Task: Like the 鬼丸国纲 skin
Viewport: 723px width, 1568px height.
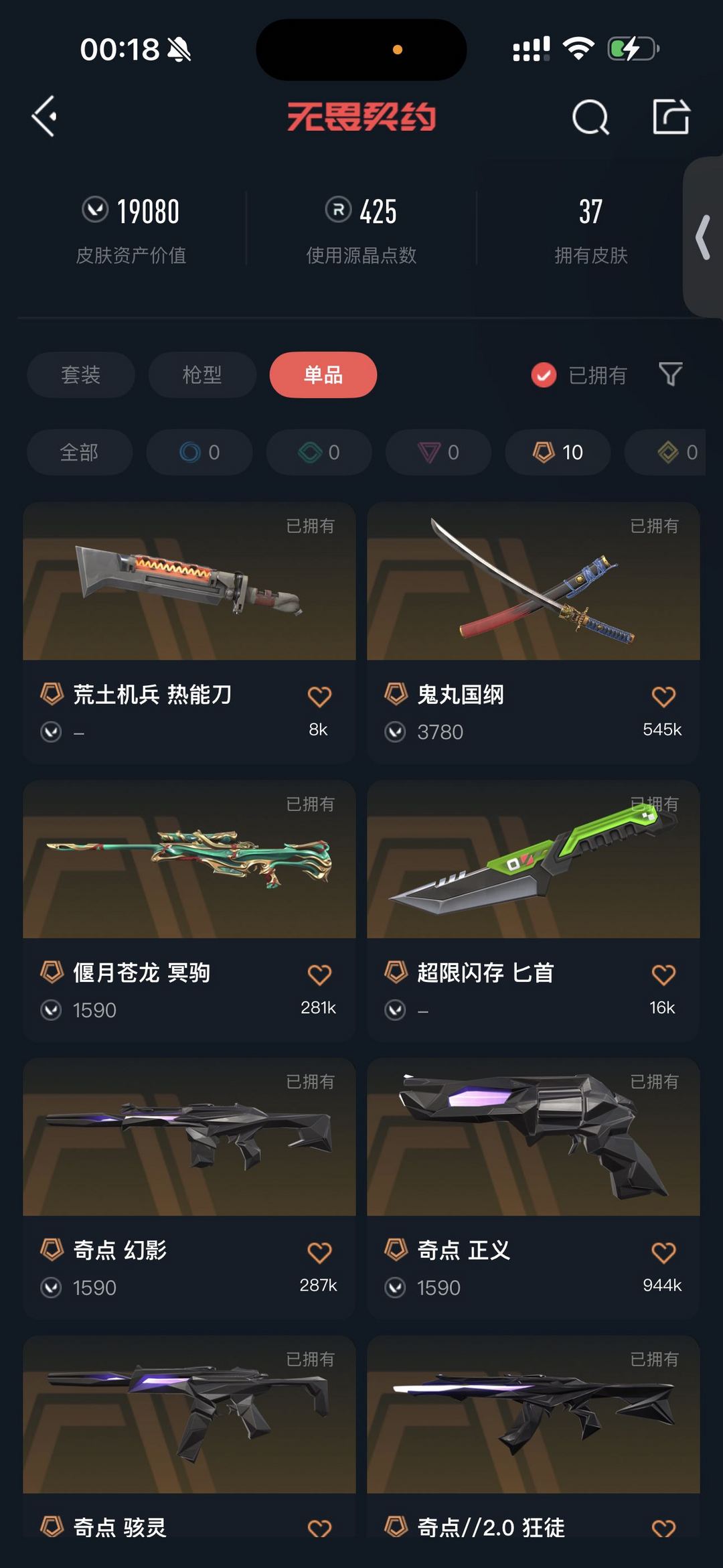Action: [663, 697]
